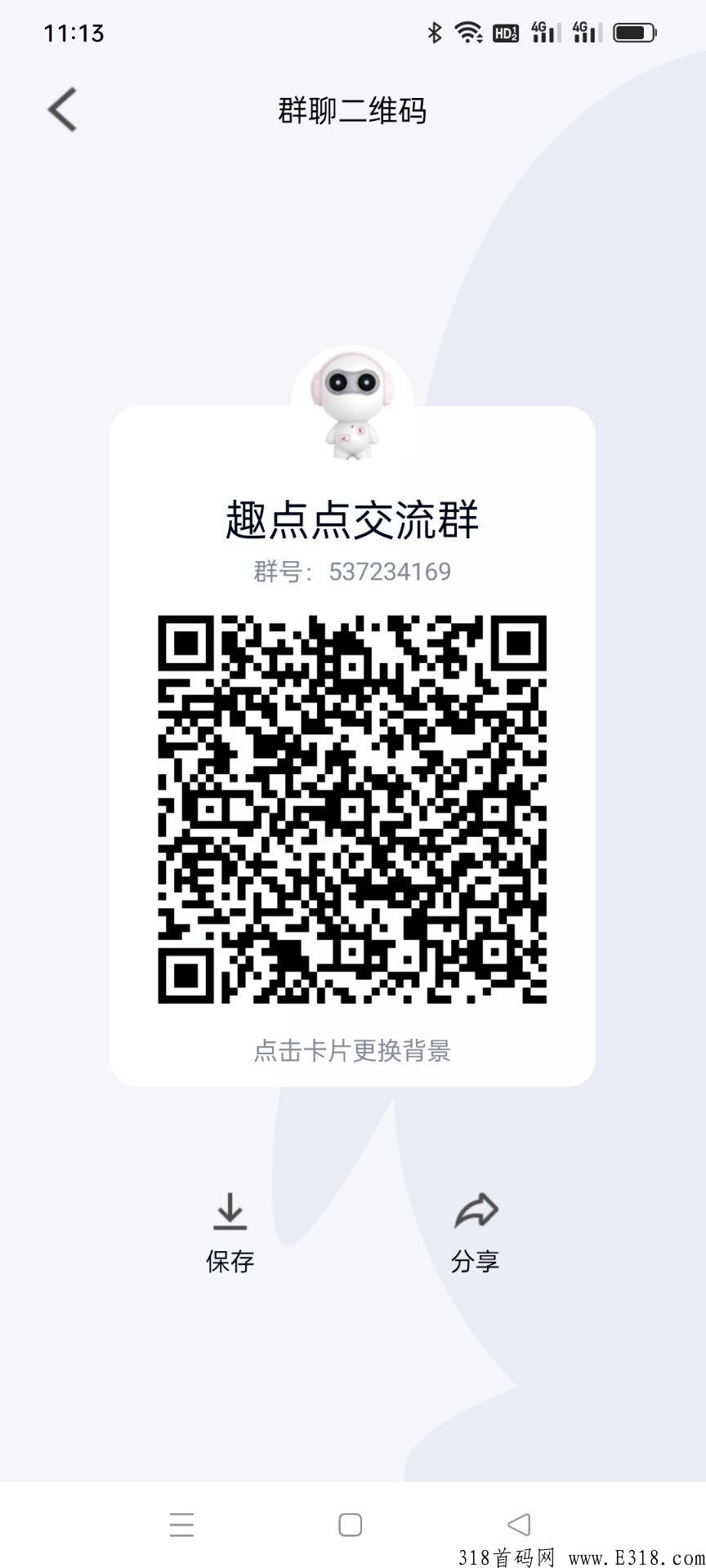Tap 分享 to share the group code
Viewport: 706px width, 1568px height.
(476, 1261)
